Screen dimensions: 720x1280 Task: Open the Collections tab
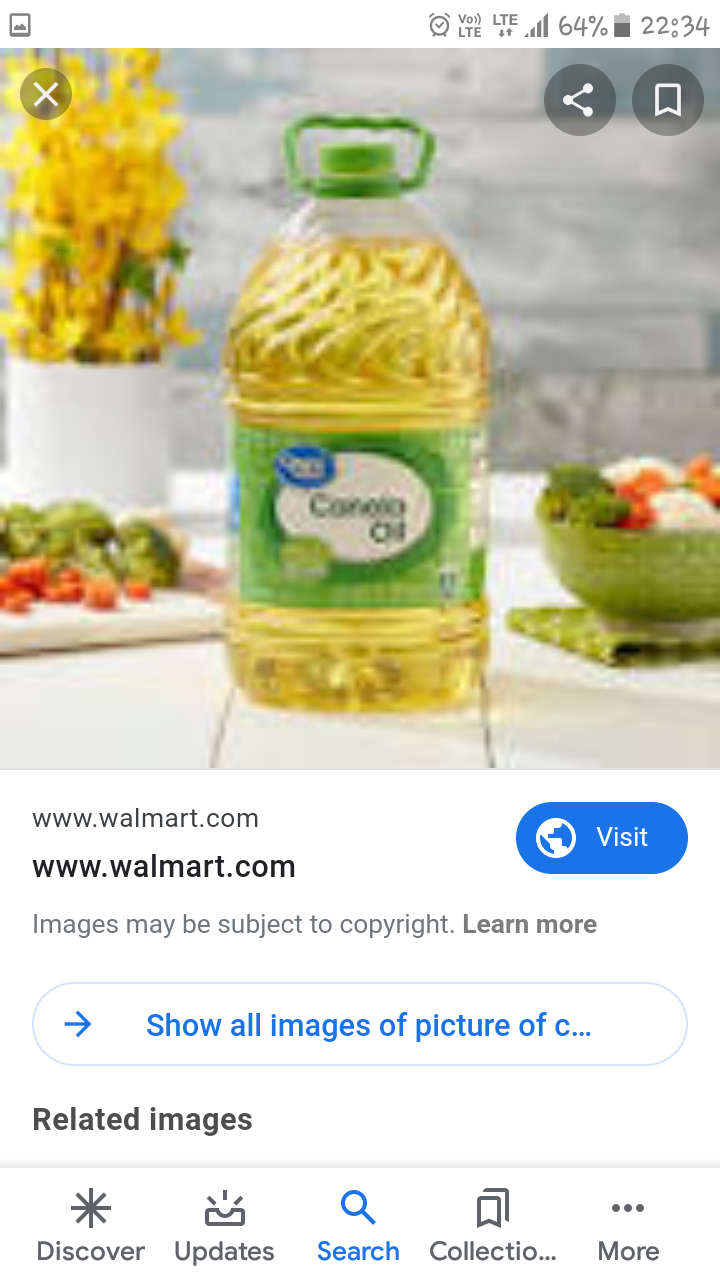coord(493,1226)
